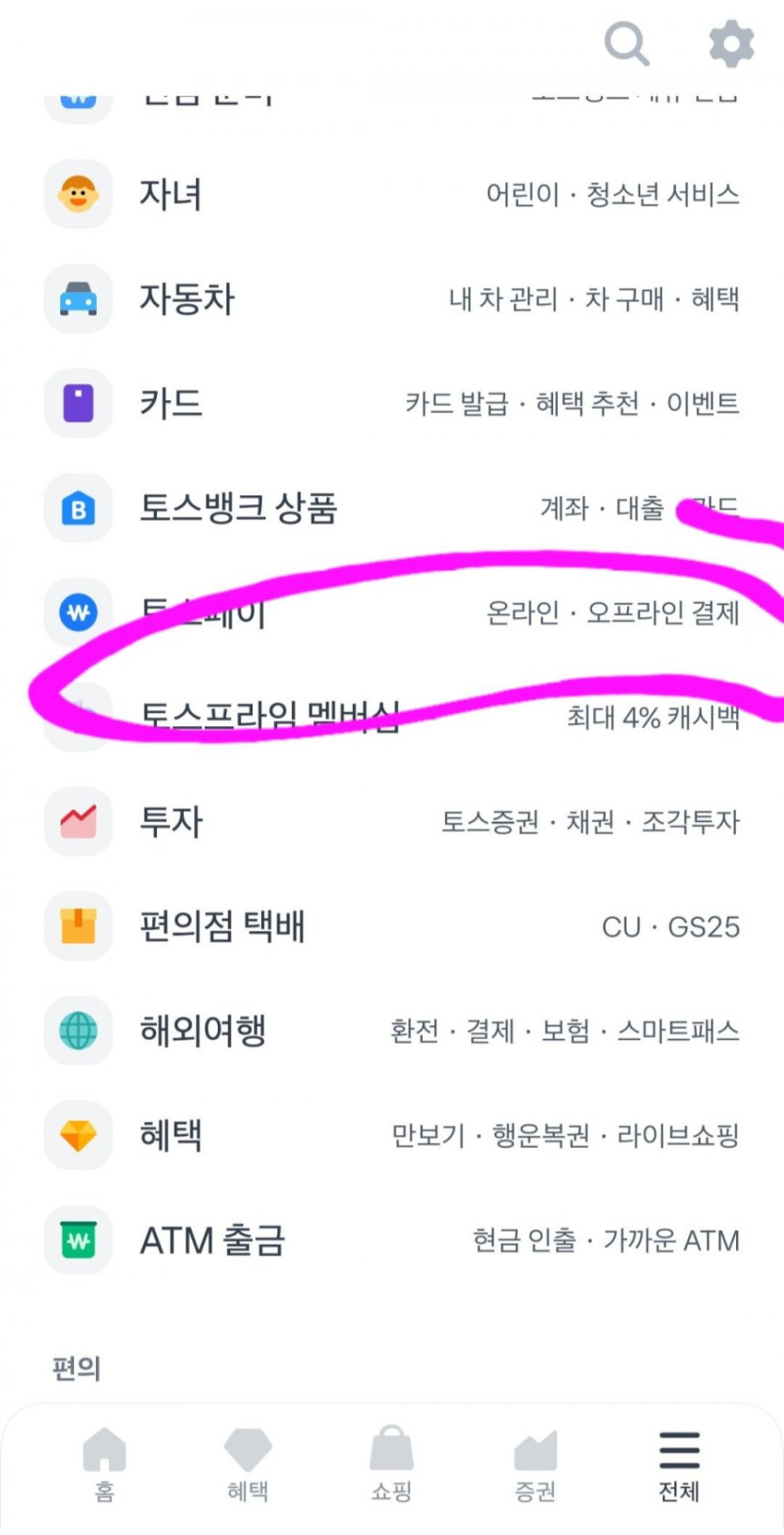Image resolution: width=784 pixels, height=1535 pixels.
Task: Switch to the 증권 tab
Action: pos(535,1465)
